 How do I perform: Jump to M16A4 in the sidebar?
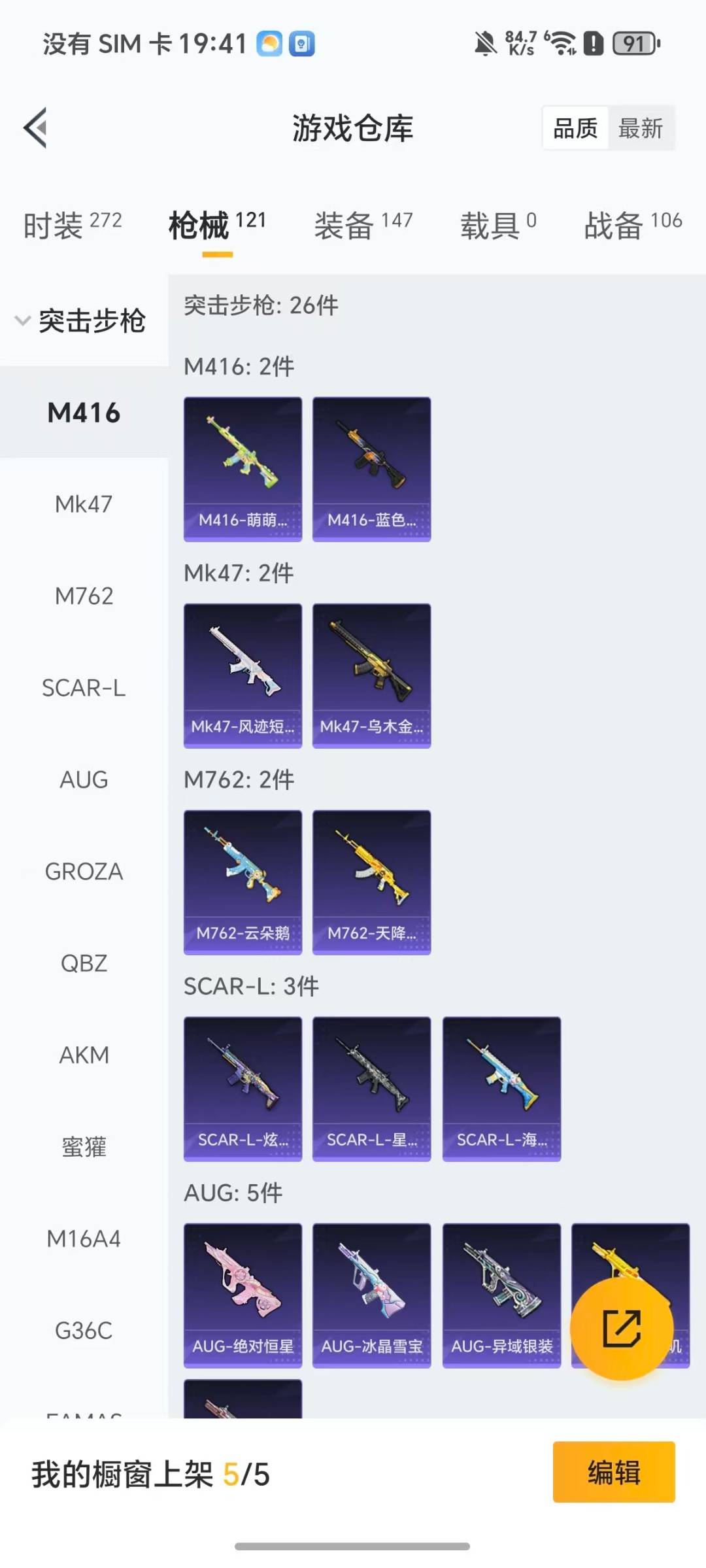(84, 1238)
